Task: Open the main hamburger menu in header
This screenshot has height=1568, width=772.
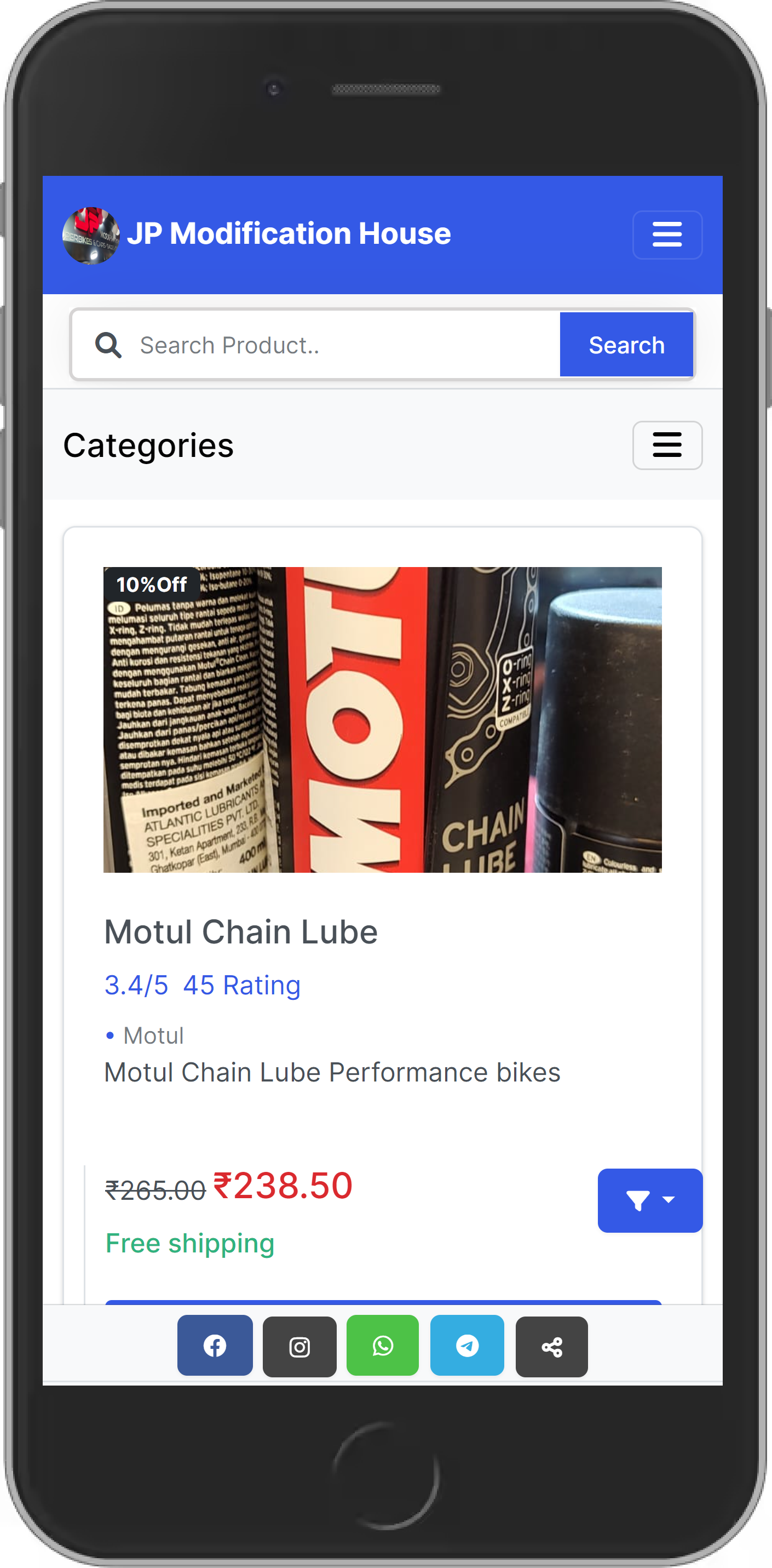Action: 667,235
